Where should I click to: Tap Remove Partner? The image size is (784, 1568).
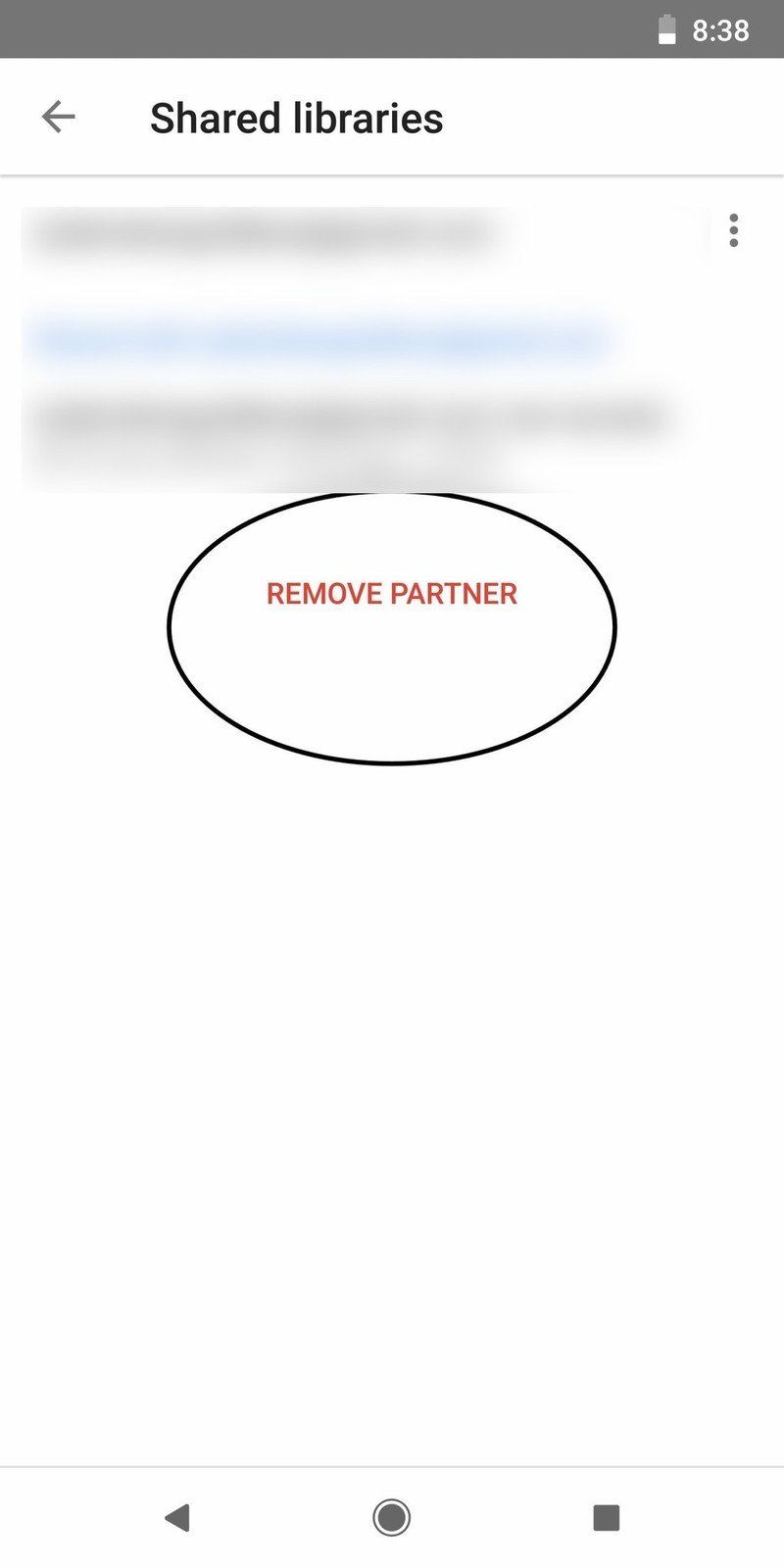392,594
